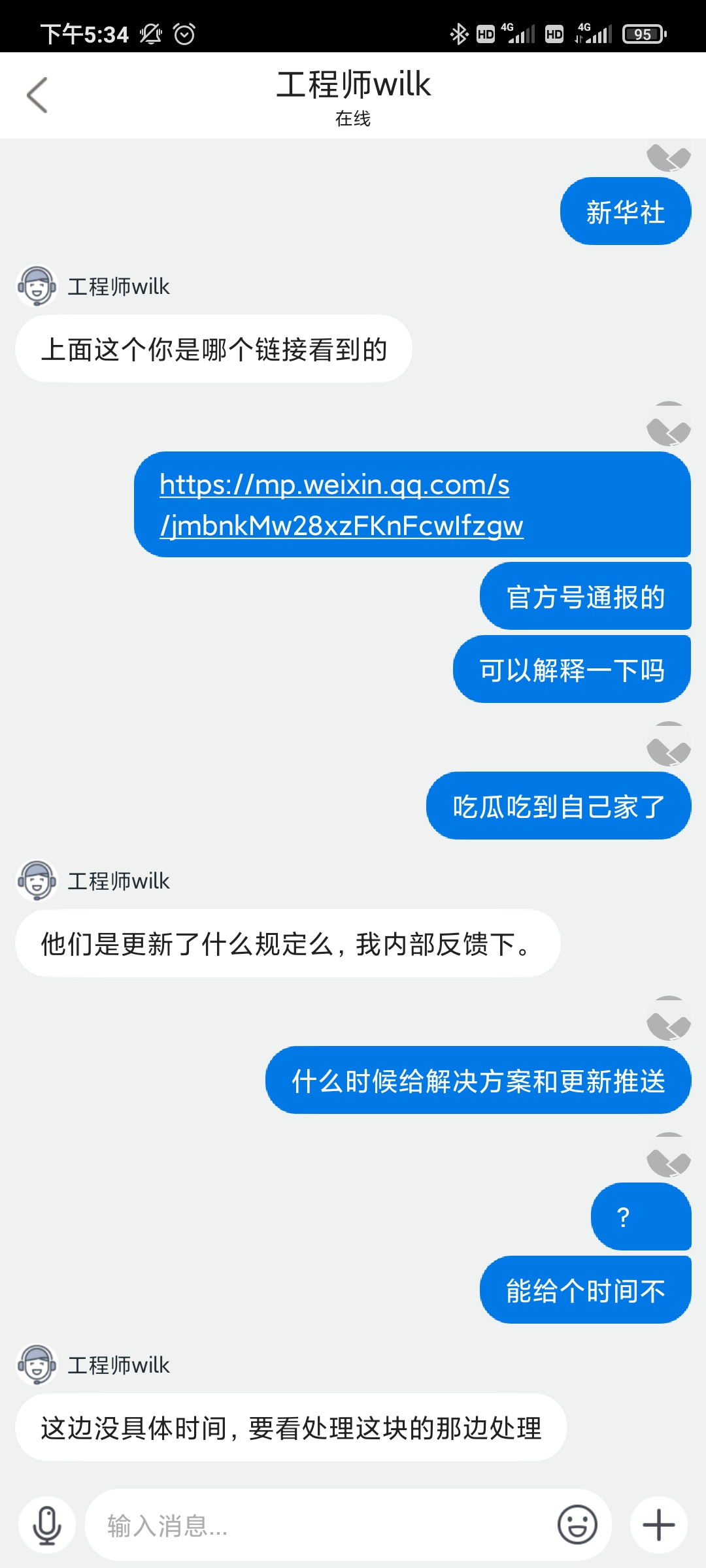The image size is (706, 1568).
Task: Focus the 输入消息 message field
Action: click(320, 1525)
